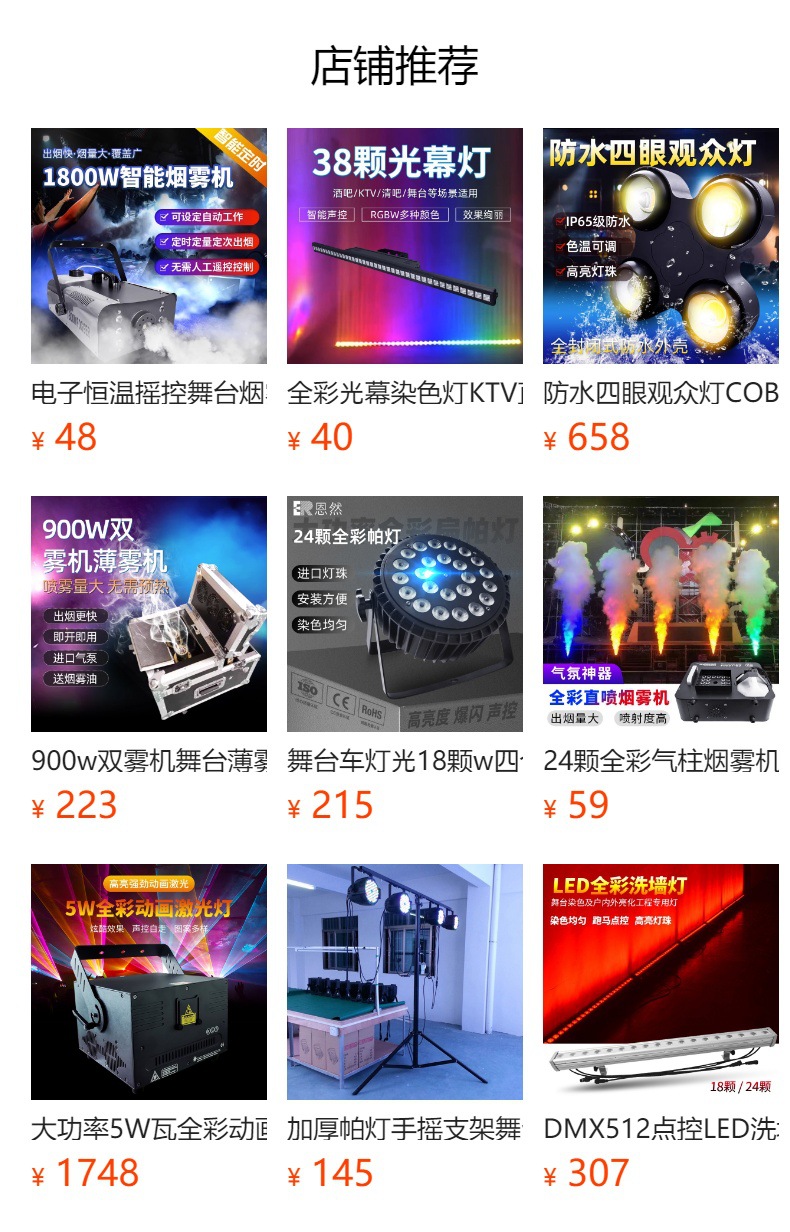Open the 防水四眼观众灯 product card
790x1232 pixels.
coord(661,246)
